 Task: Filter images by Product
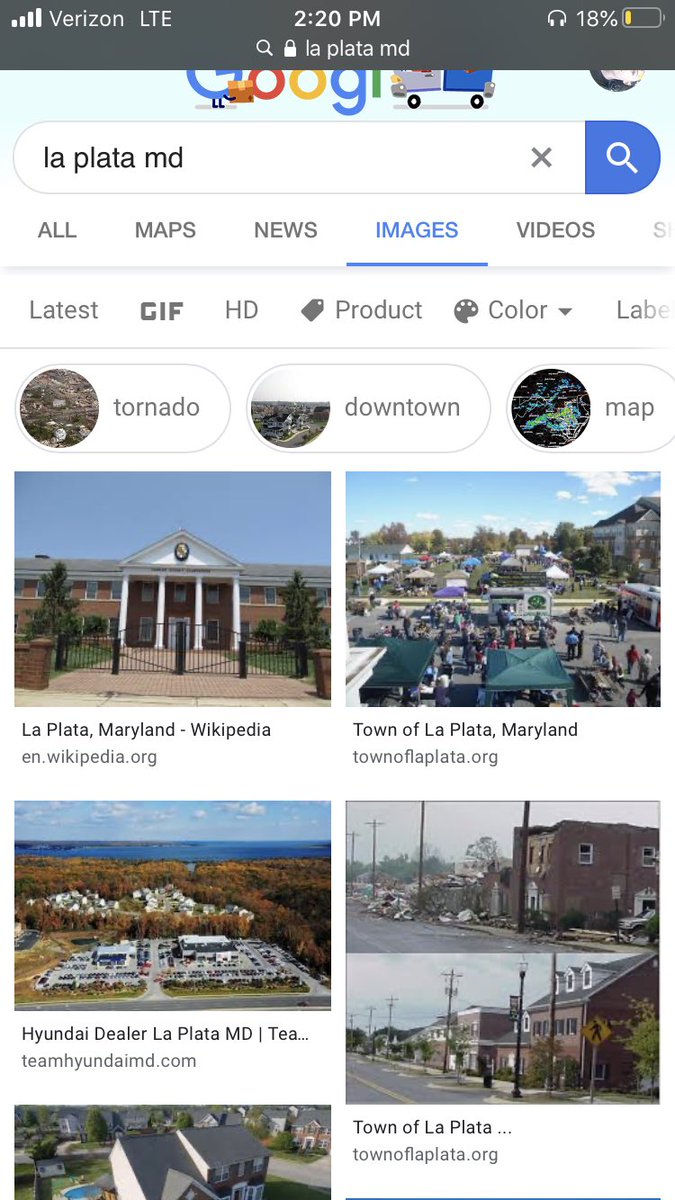(362, 310)
